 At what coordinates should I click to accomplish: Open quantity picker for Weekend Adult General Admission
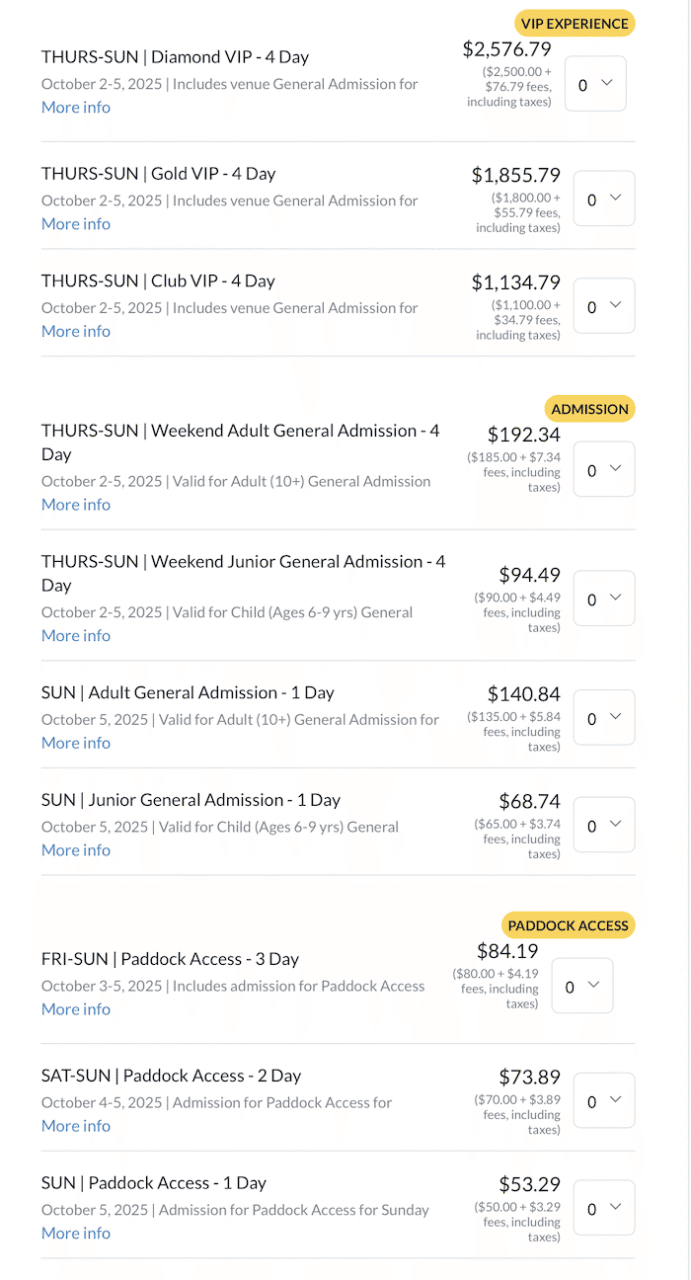point(605,469)
